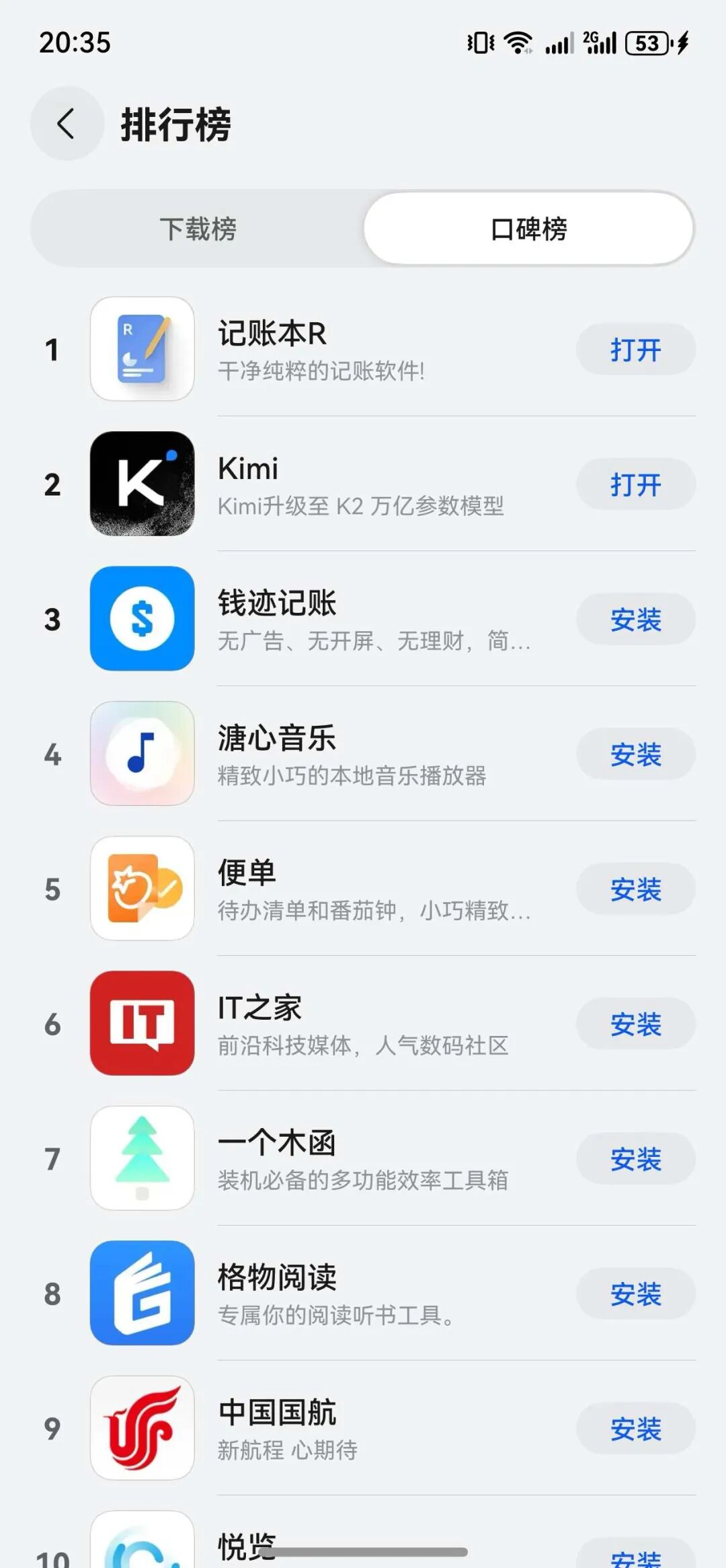Switch to the 下载榜 tab
Viewport: 726px width, 1568px height.
(198, 229)
